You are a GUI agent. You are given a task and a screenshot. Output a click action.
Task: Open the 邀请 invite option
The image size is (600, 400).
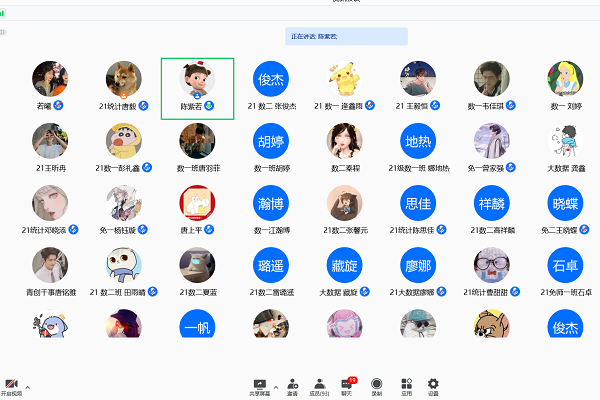[292, 385]
